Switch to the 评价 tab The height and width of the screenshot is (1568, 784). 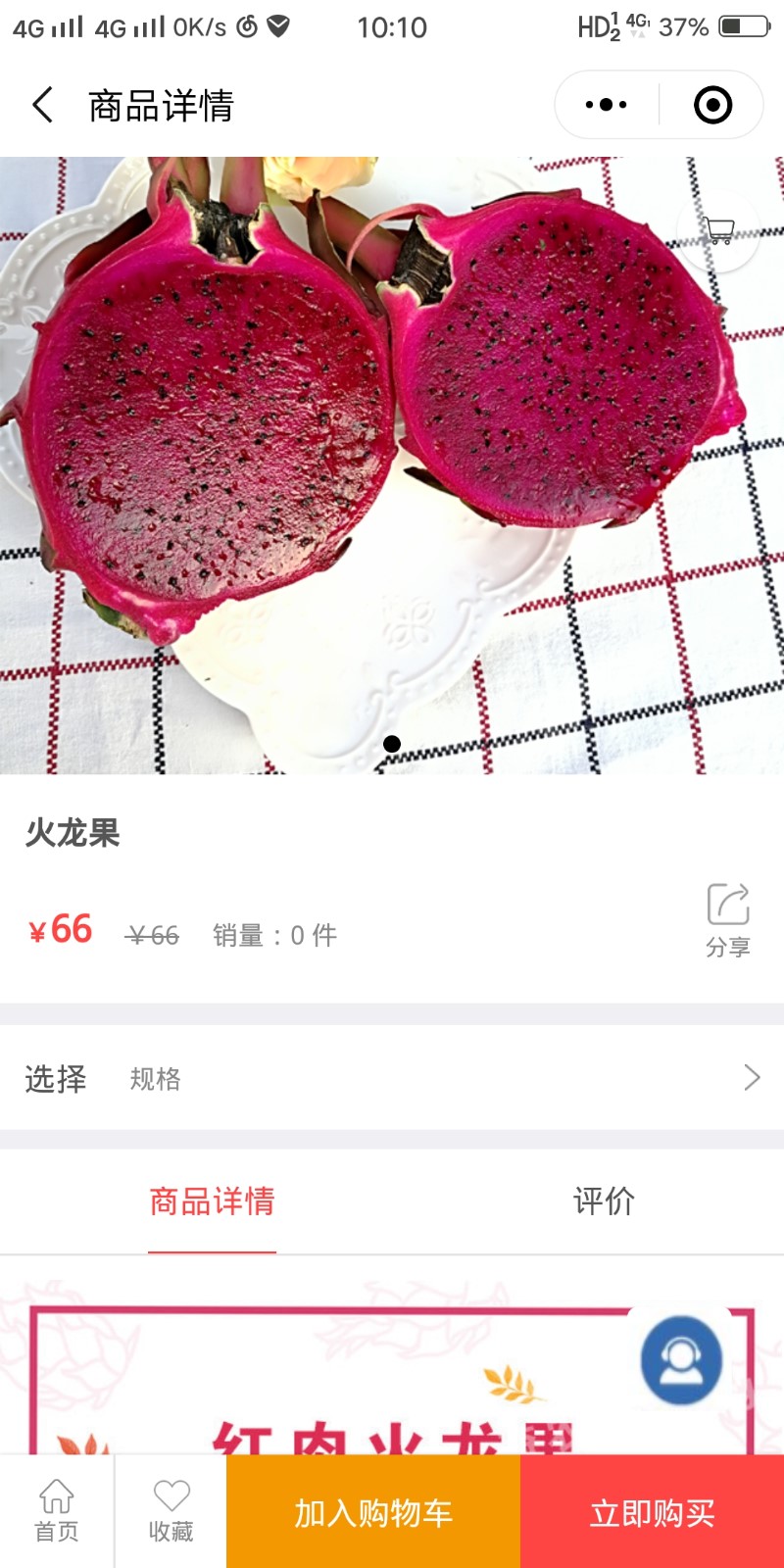604,1201
